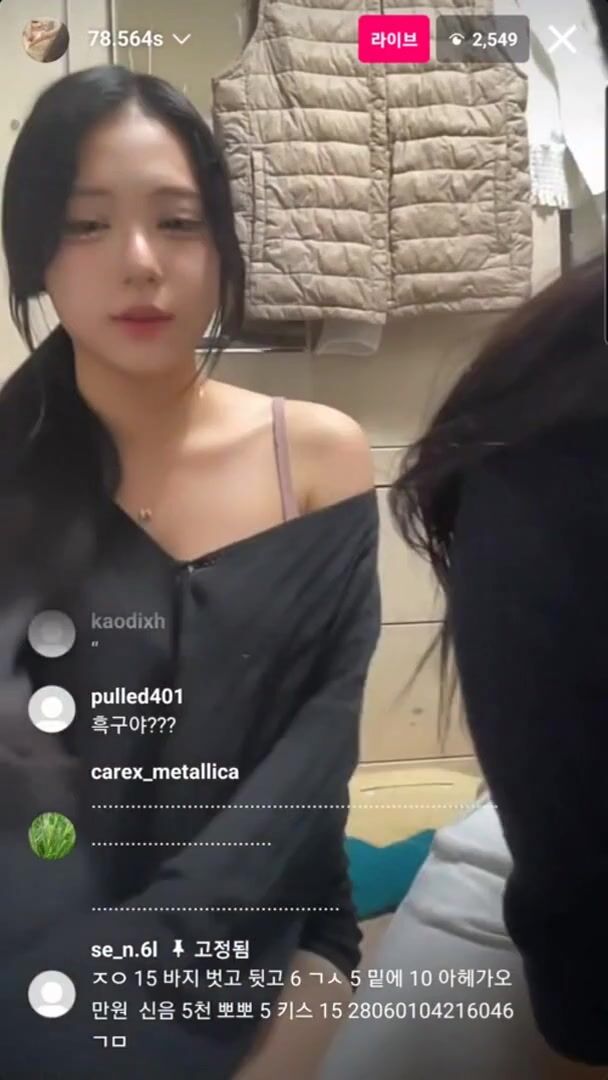Open carex_metallica's profile from the comment

pyautogui.click(x=165, y=772)
